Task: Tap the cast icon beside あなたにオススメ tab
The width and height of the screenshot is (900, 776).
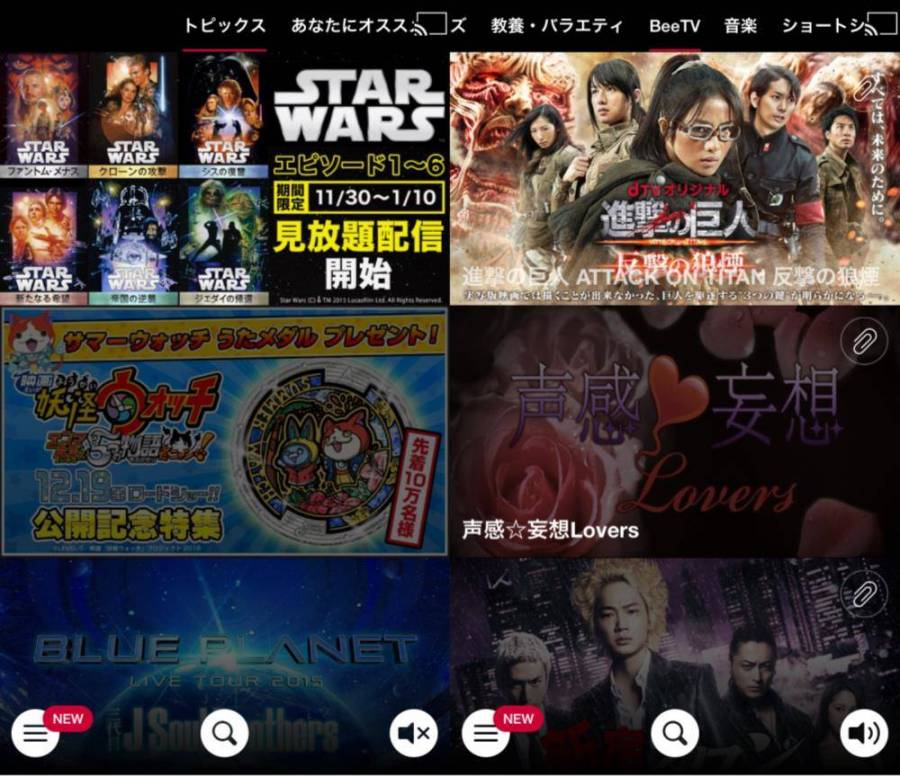Action: [x=429, y=25]
